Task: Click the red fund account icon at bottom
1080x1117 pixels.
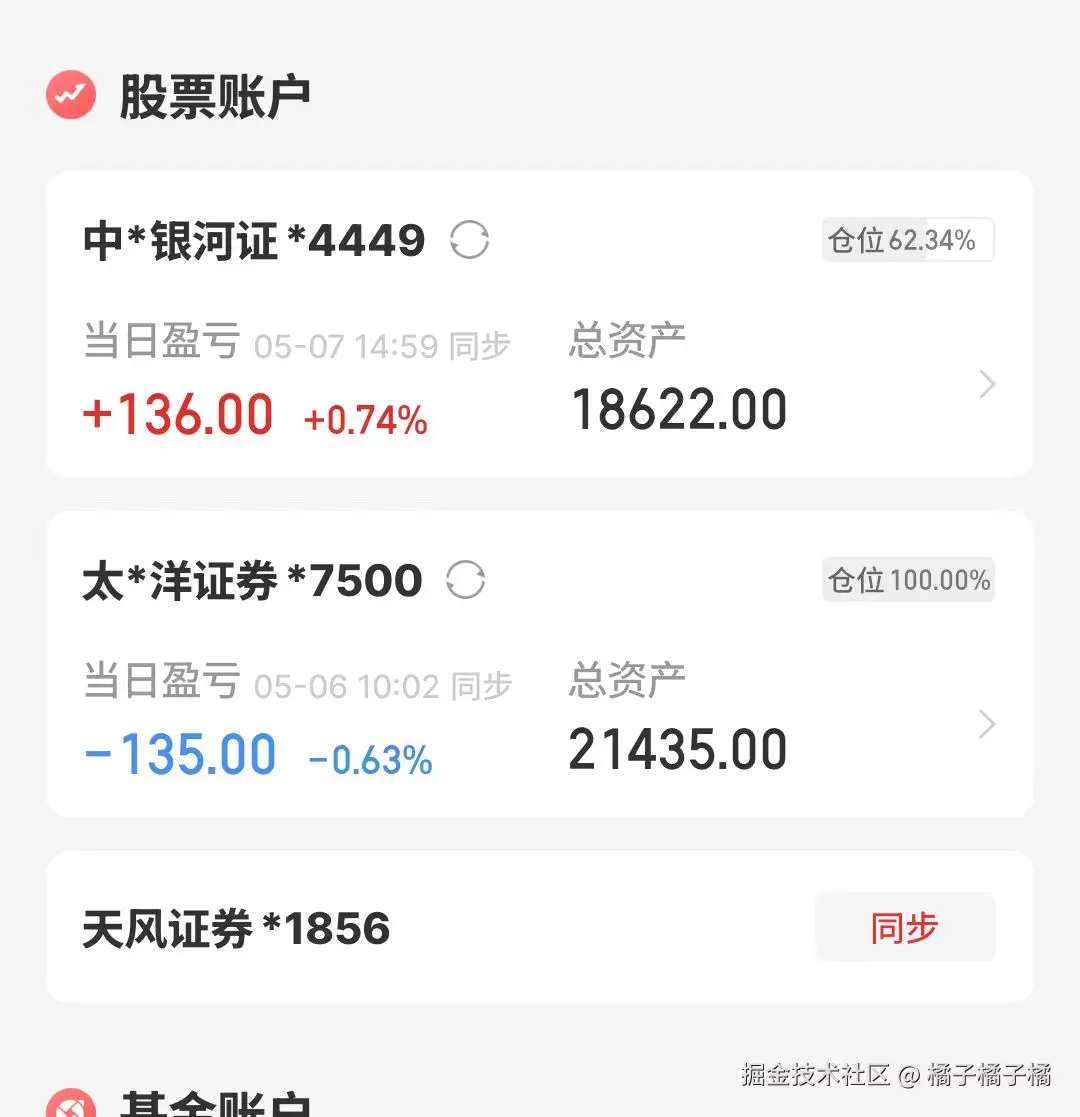Action: (x=70, y=1106)
